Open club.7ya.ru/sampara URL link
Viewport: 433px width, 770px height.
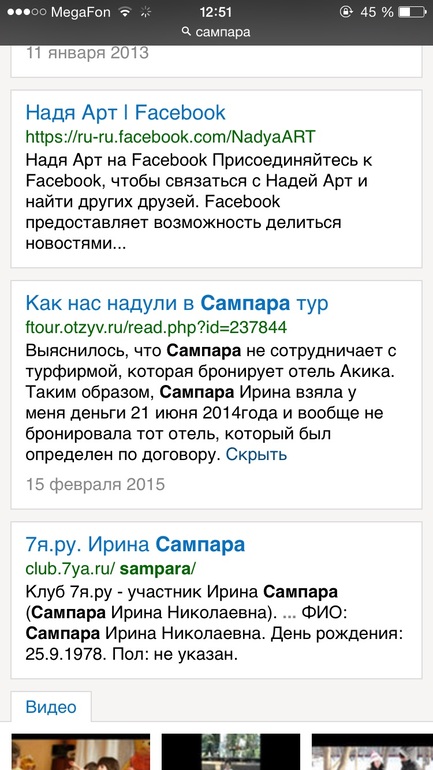tap(110, 569)
